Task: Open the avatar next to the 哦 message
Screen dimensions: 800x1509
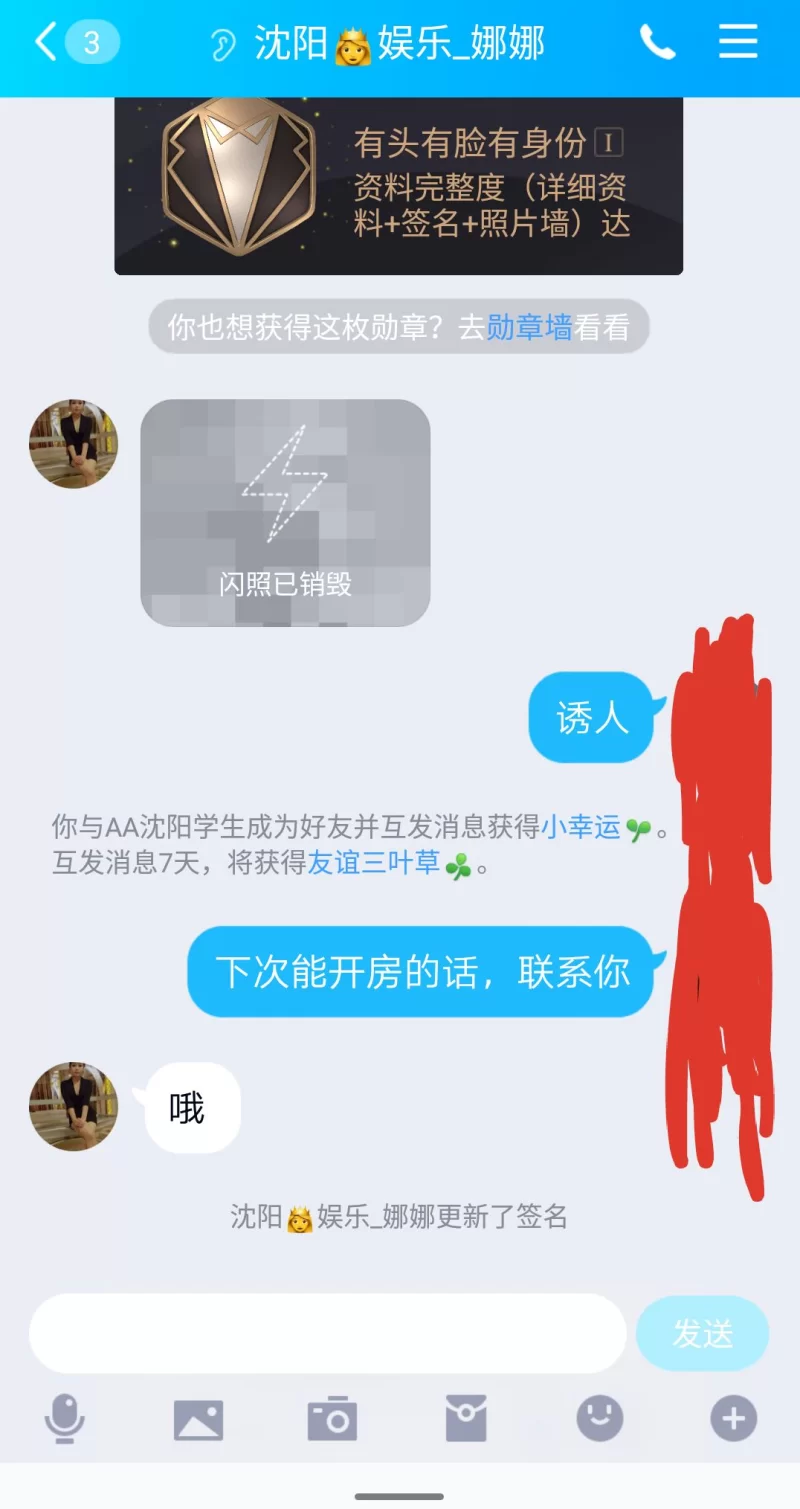Action: (x=73, y=1106)
